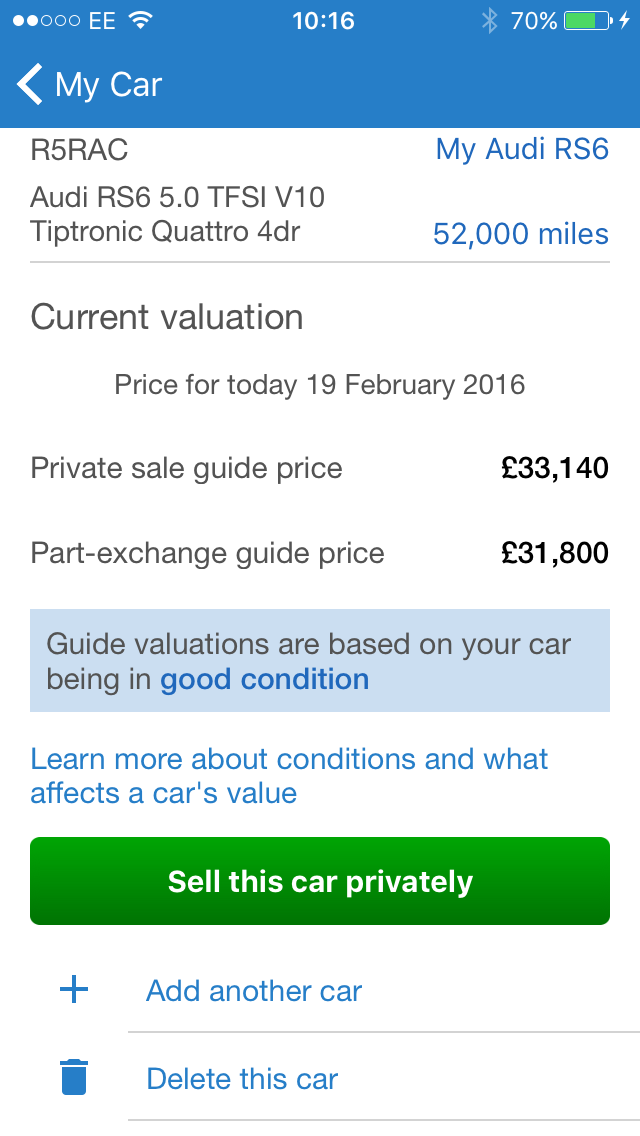
Task: Learn more about conditions and car value
Action: 289,776
